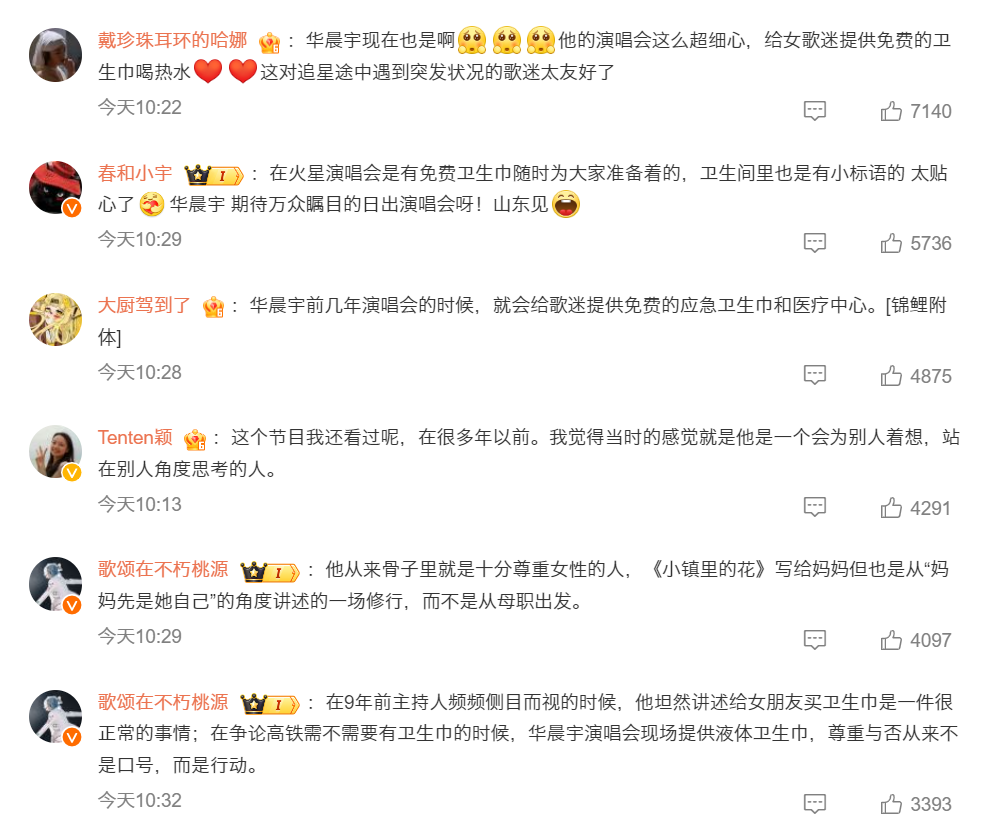Like the comment by 戴珍珠耳环的哈娜
The width and height of the screenshot is (994, 827).
click(891, 111)
